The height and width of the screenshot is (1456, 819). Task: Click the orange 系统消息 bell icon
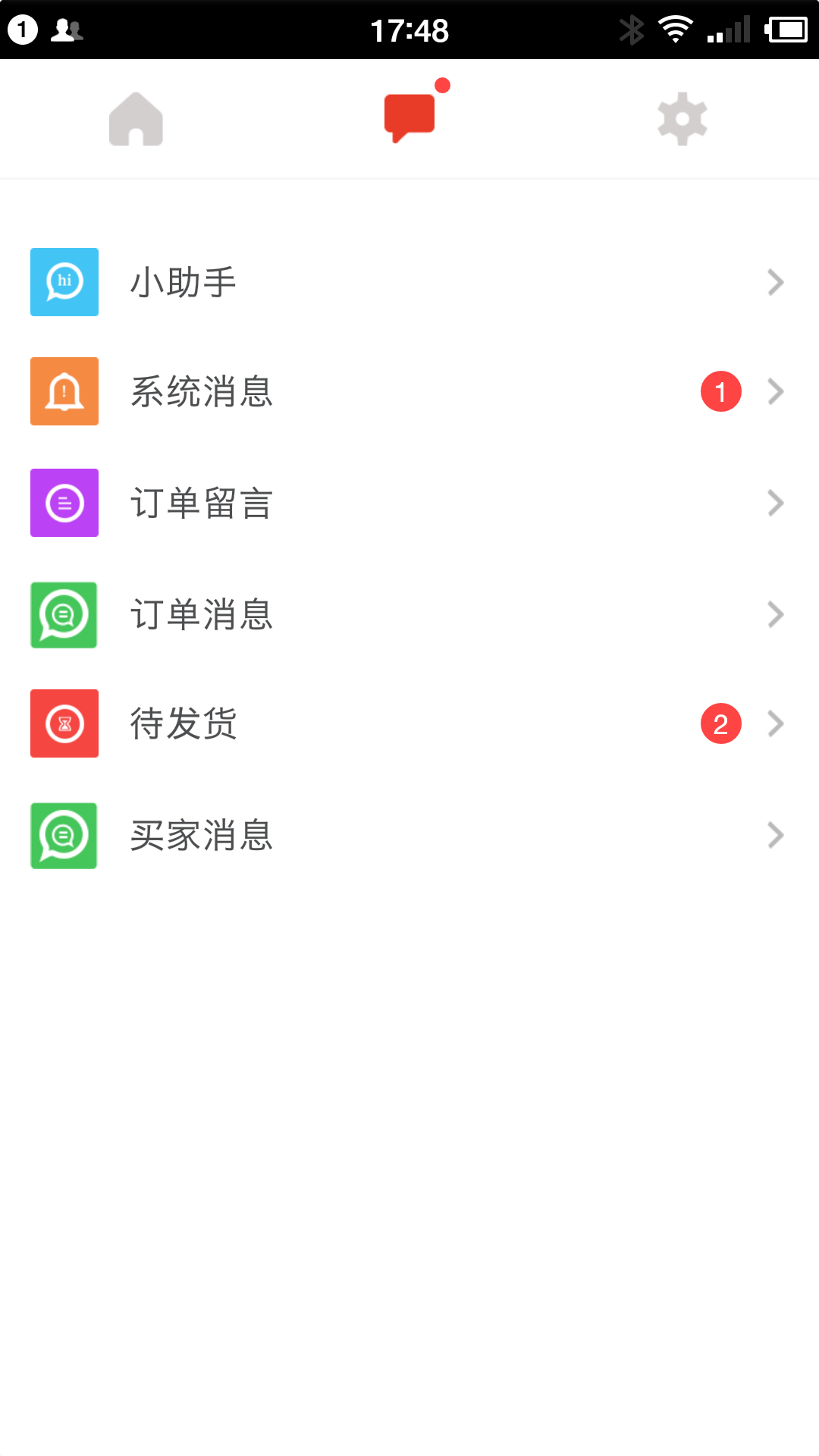(x=64, y=391)
